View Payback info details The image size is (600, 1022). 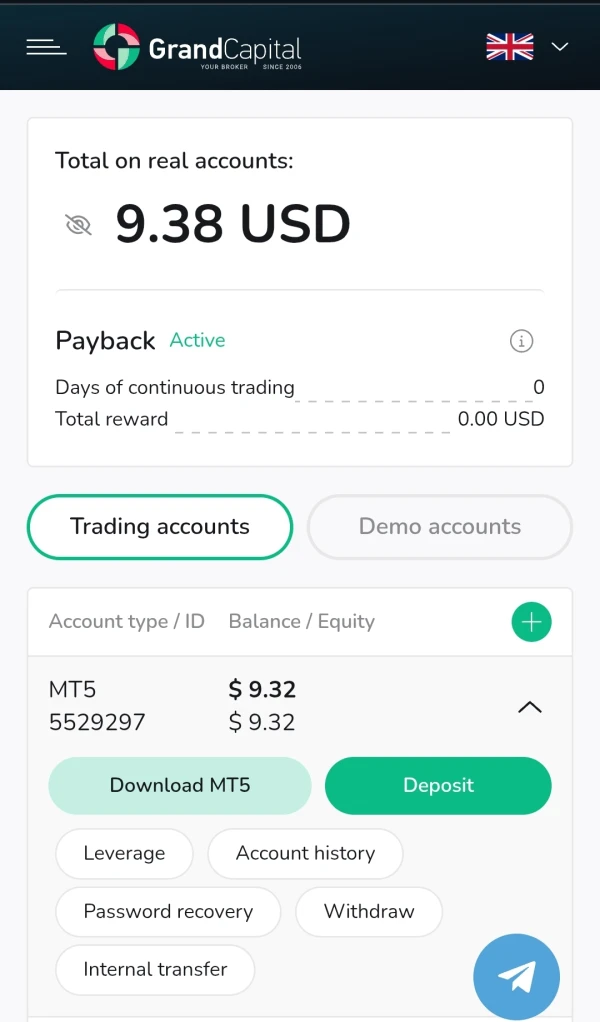pyautogui.click(x=521, y=340)
